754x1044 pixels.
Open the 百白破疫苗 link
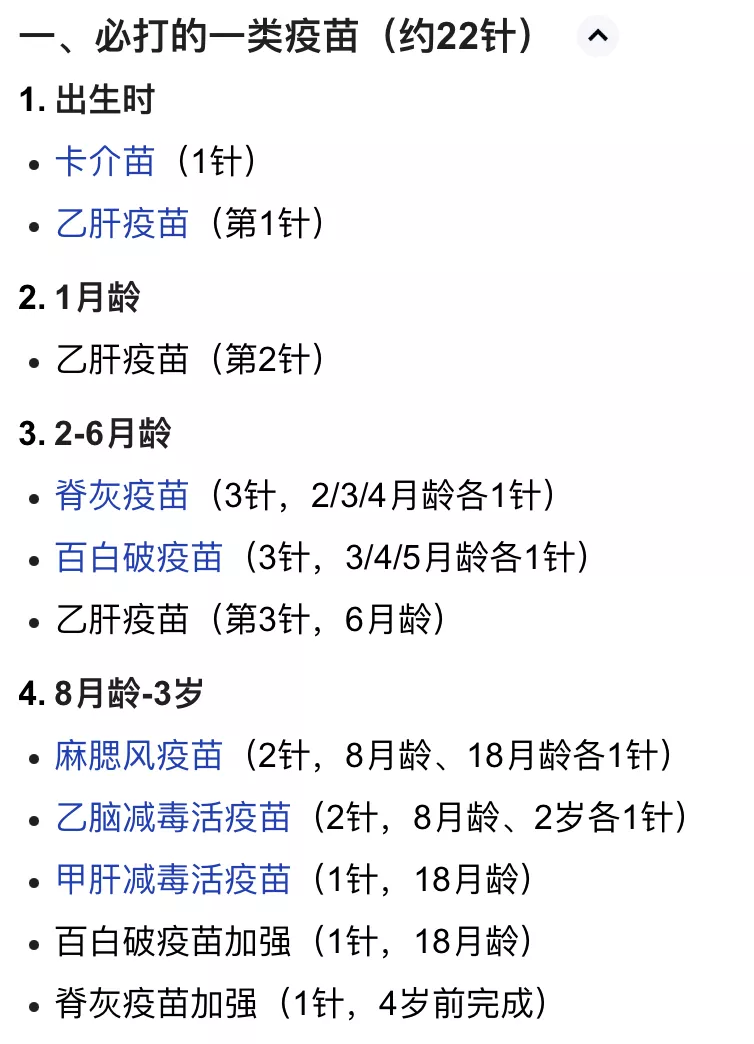pyautogui.click(x=139, y=557)
